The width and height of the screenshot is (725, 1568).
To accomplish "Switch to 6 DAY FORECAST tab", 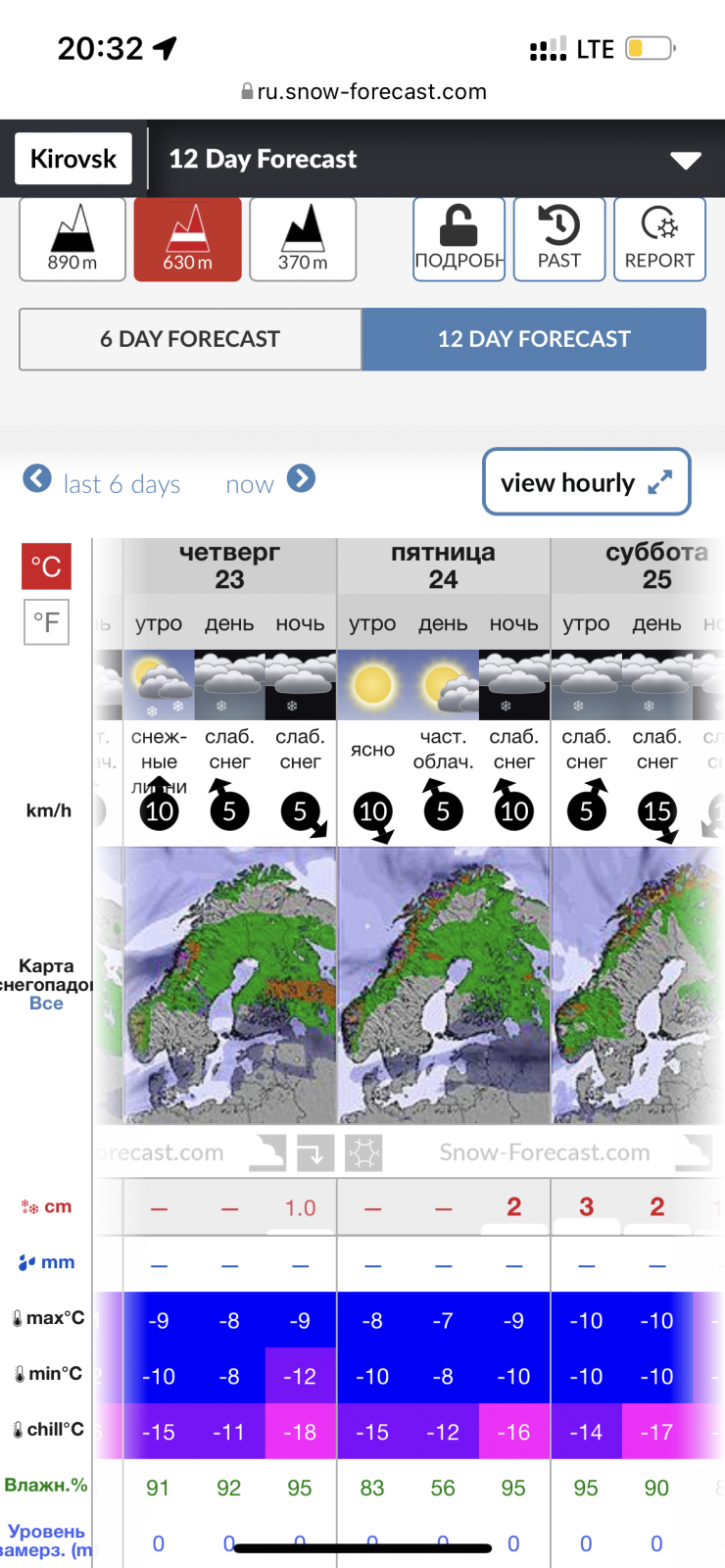I will [190, 339].
